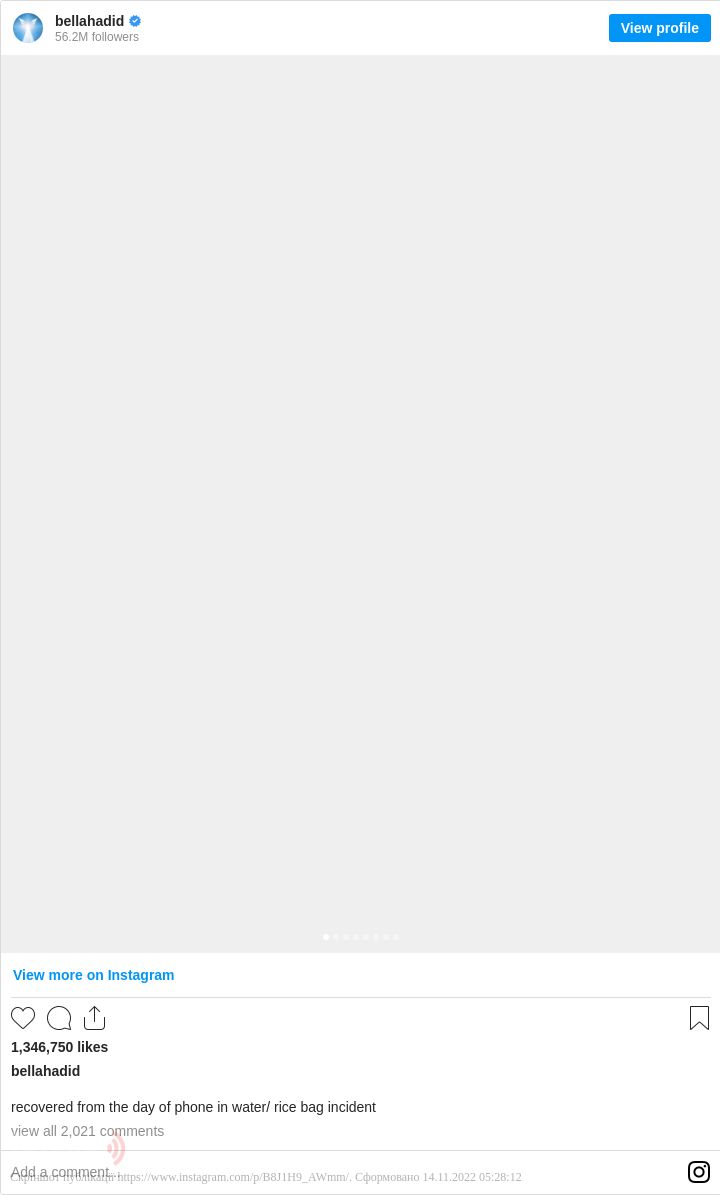View all 2,021 comments
Viewport: 720px width, 1195px height.
point(87,1131)
